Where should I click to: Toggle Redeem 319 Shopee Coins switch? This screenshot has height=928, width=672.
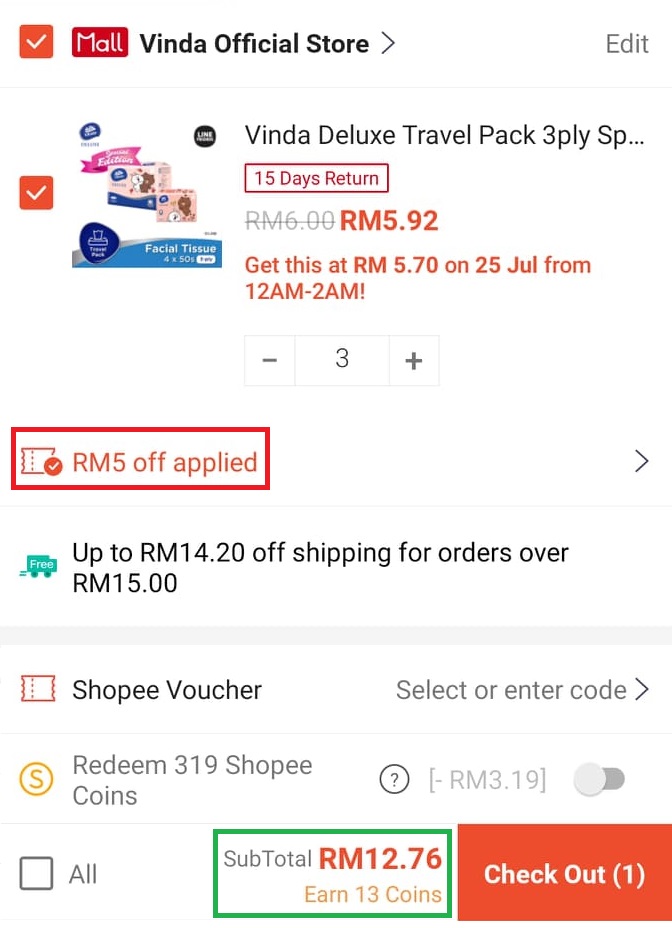600,780
